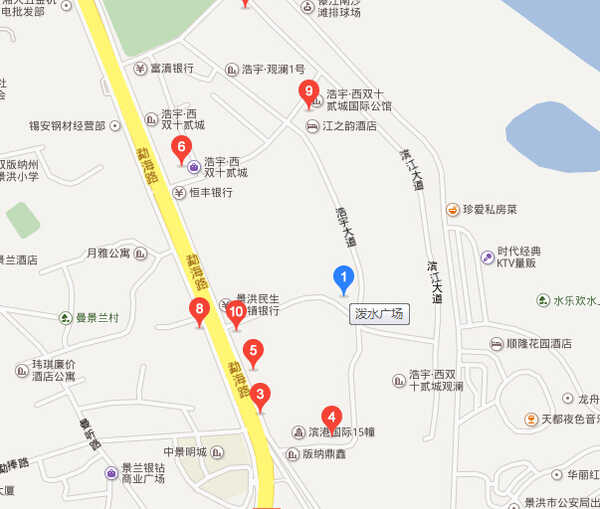Image resolution: width=600 pixels, height=509 pixels.
Task: Select red map marker number 5
Action: (x=254, y=352)
